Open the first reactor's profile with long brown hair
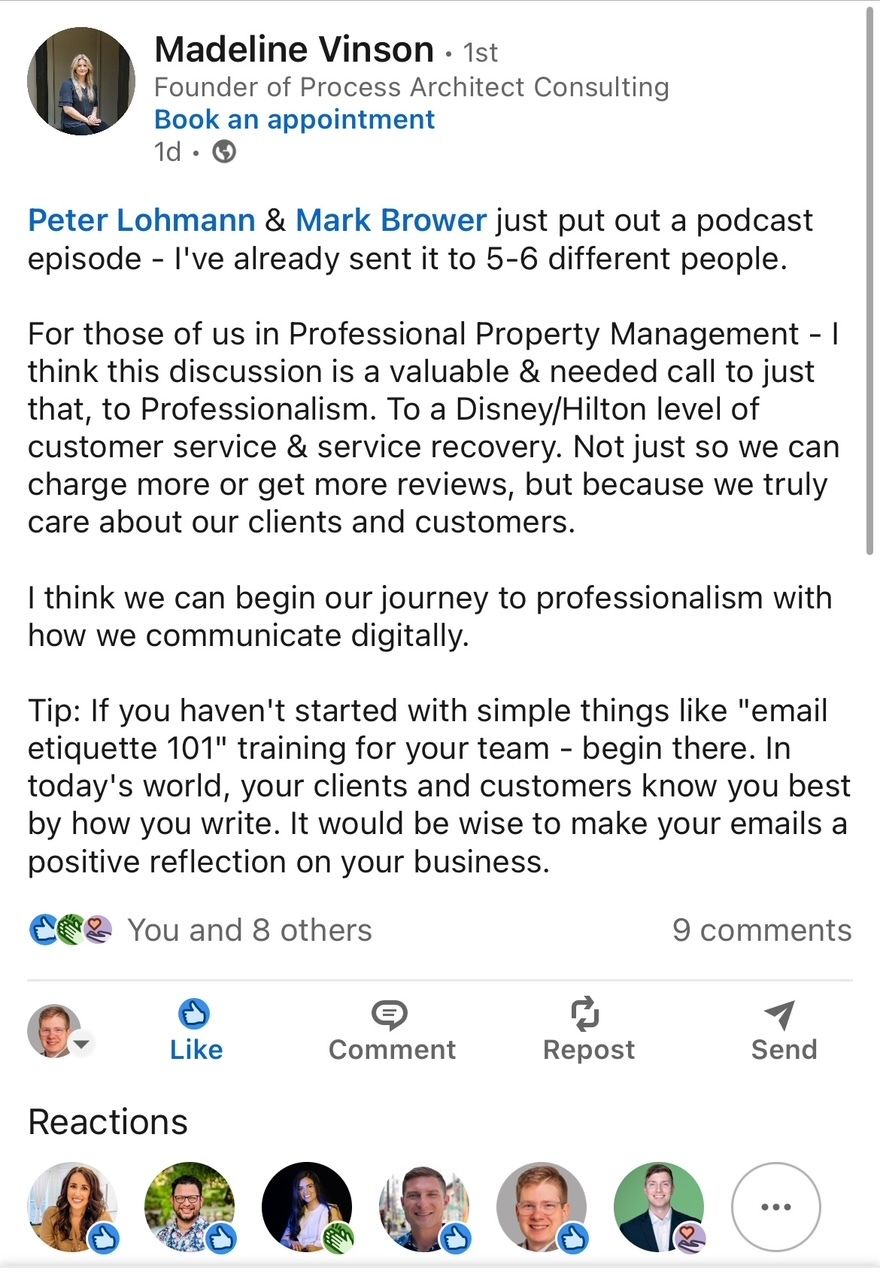Image resolution: width=880 pixels, height=1280 pixels. (72, 1207)
